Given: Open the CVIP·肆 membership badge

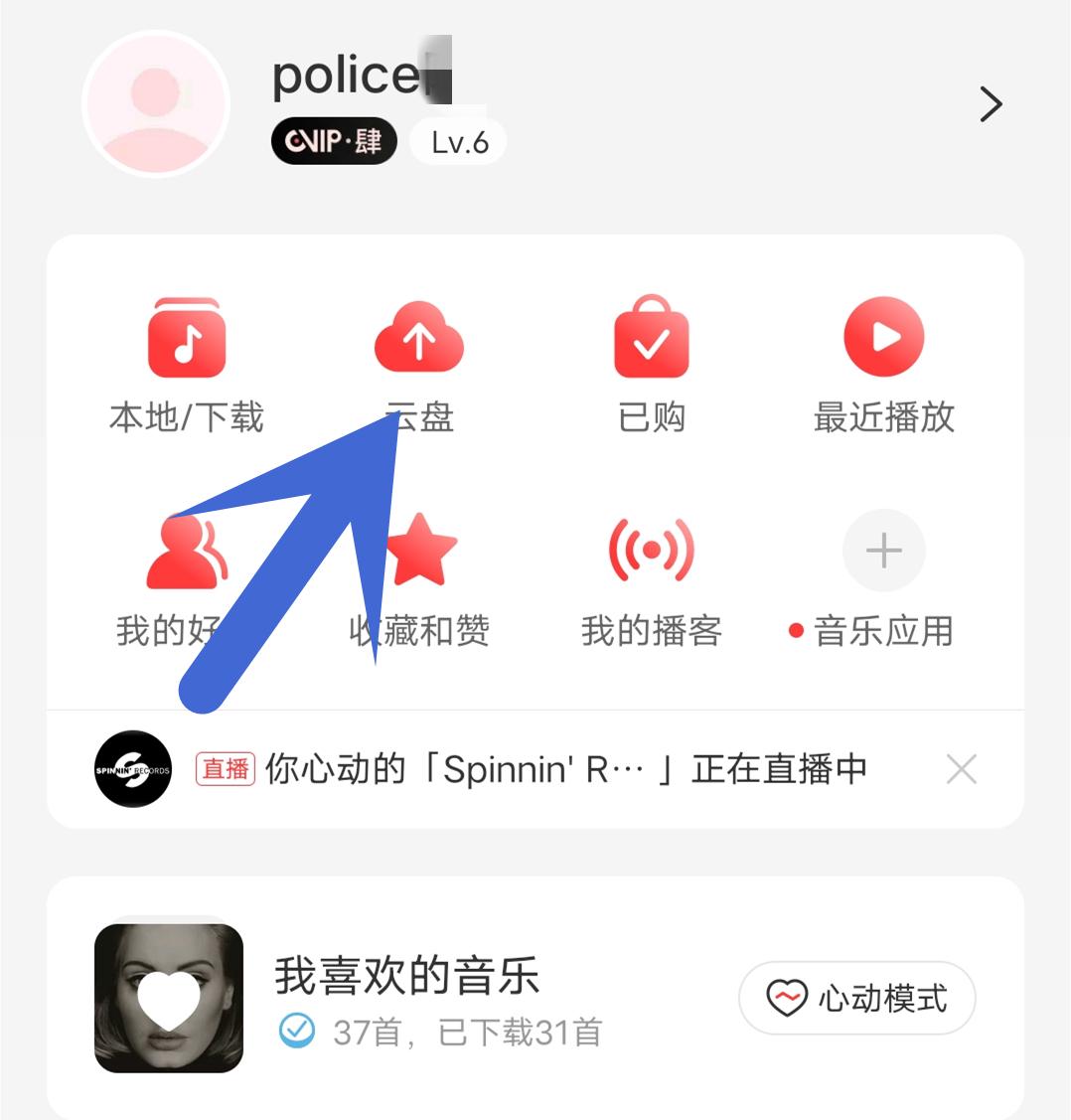Looking at the screenshot, I should pos(334,141).
